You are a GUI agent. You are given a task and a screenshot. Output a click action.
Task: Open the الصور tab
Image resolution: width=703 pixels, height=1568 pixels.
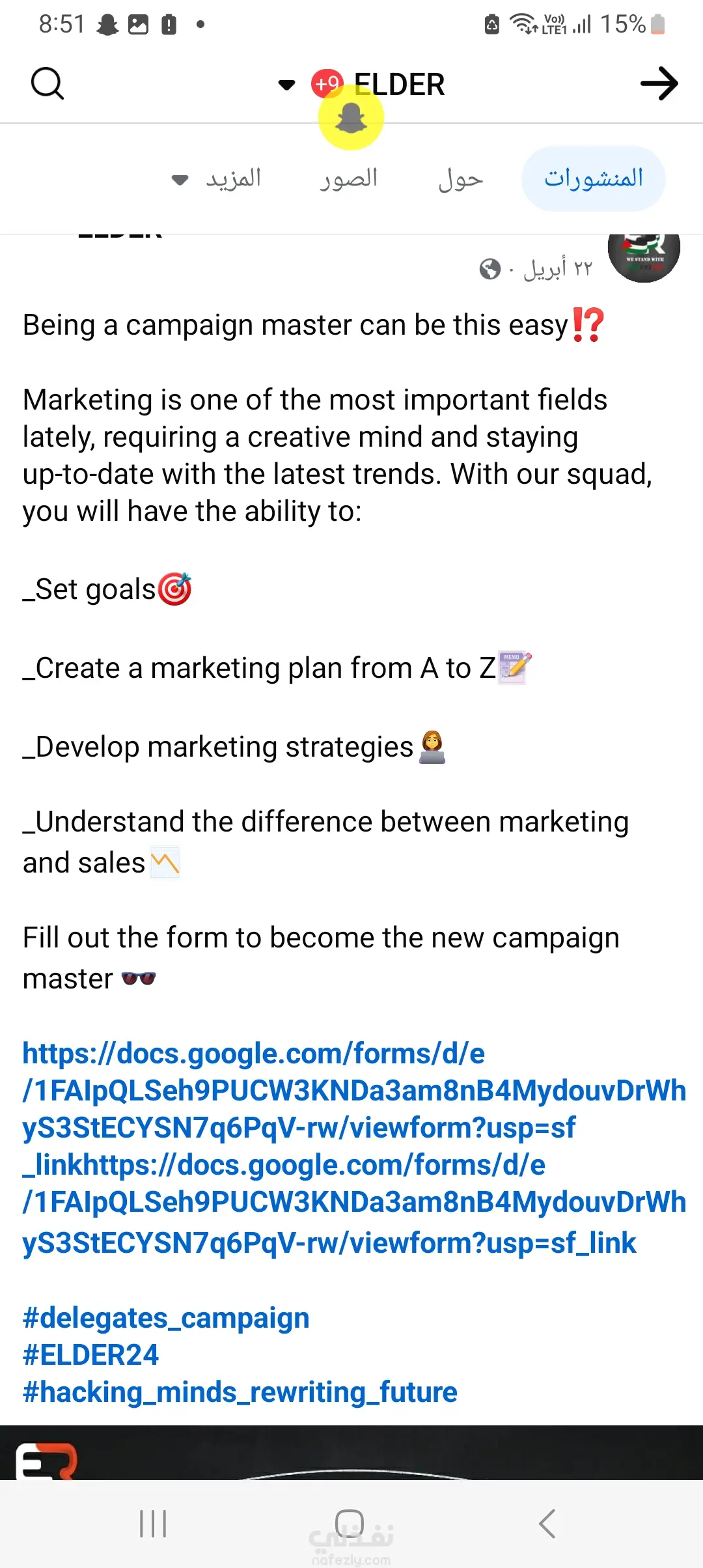coord(348,178)
